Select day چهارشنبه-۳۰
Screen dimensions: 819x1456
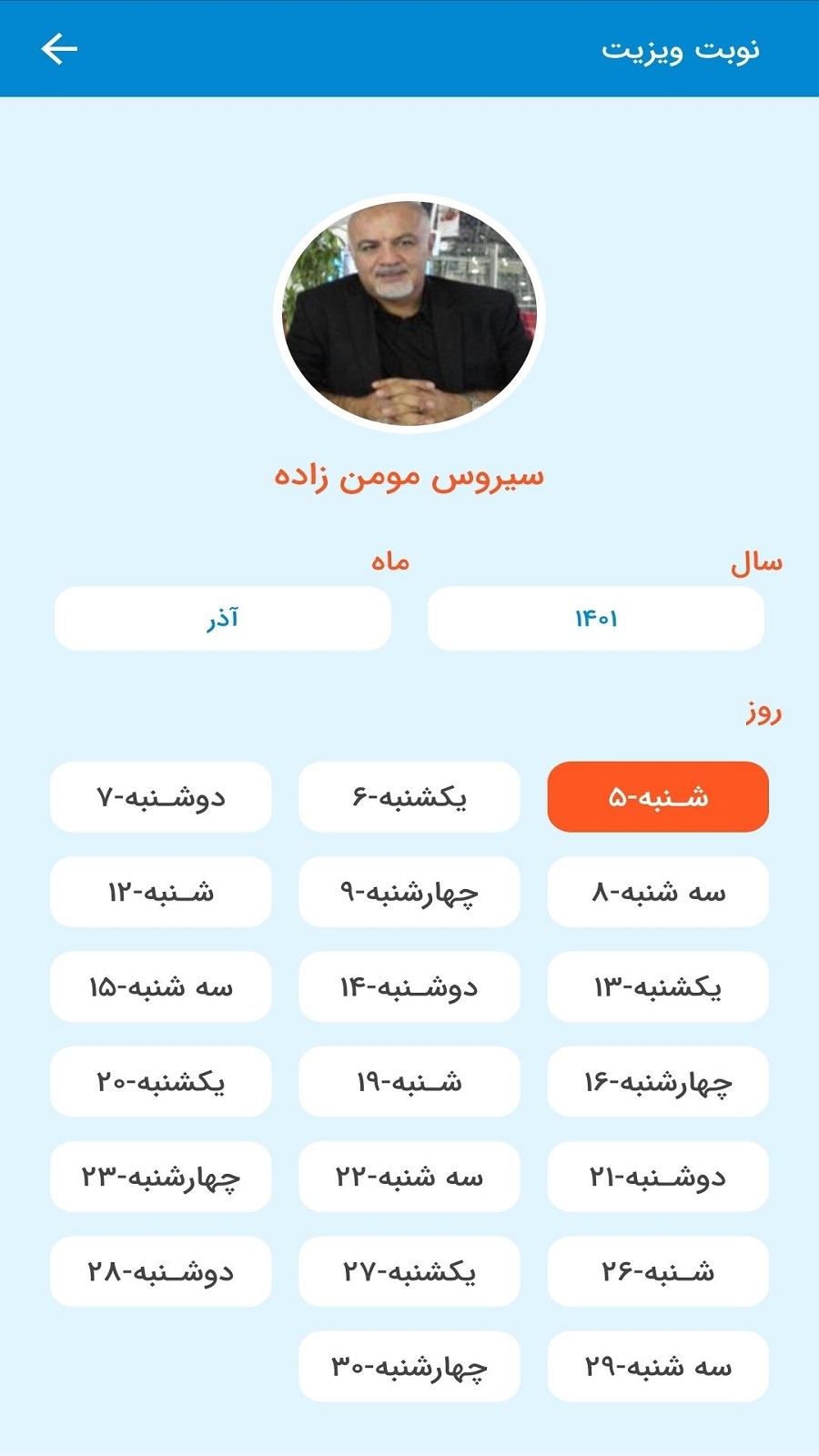[408, 1366]
